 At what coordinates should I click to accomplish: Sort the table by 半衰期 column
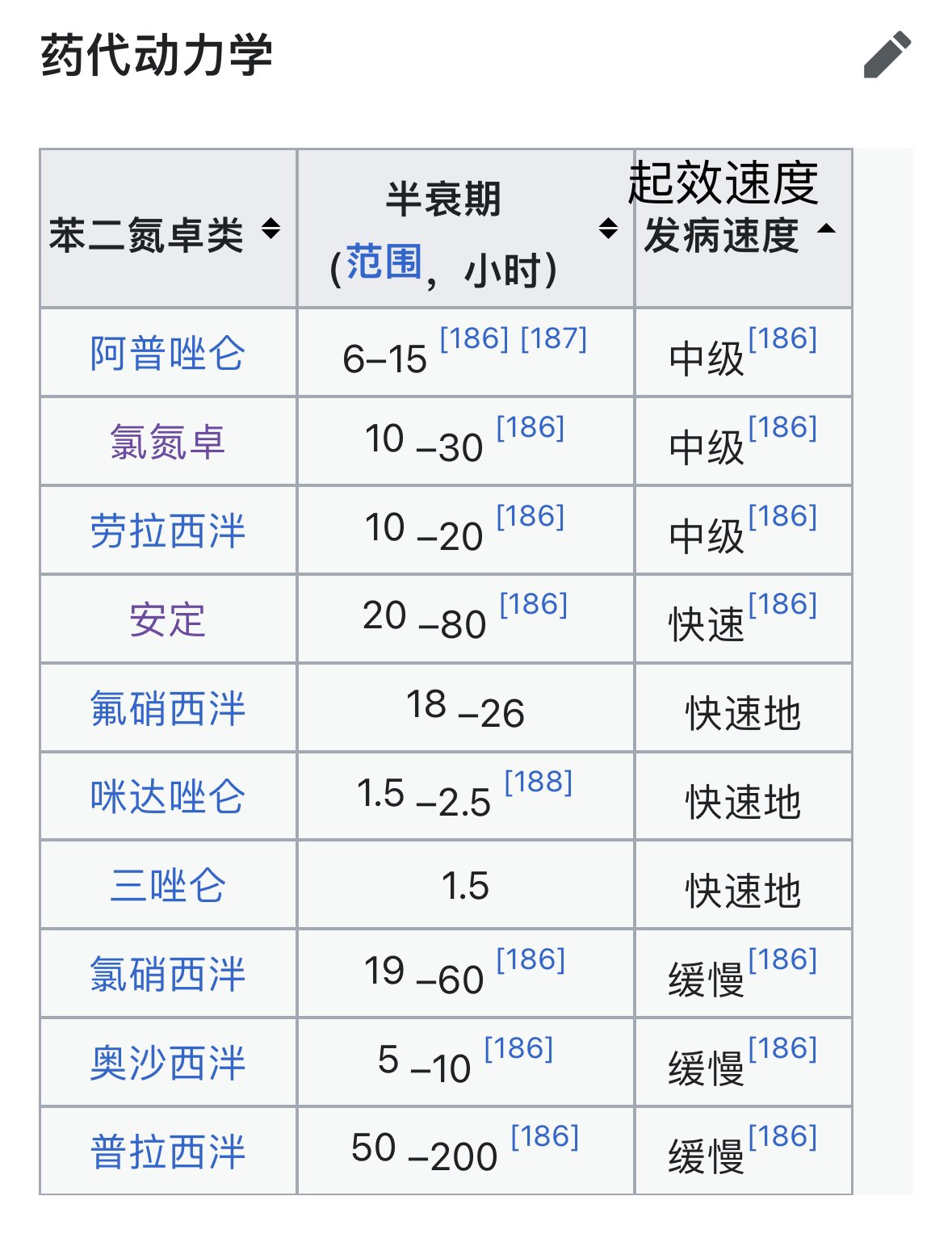pos(608,229)
